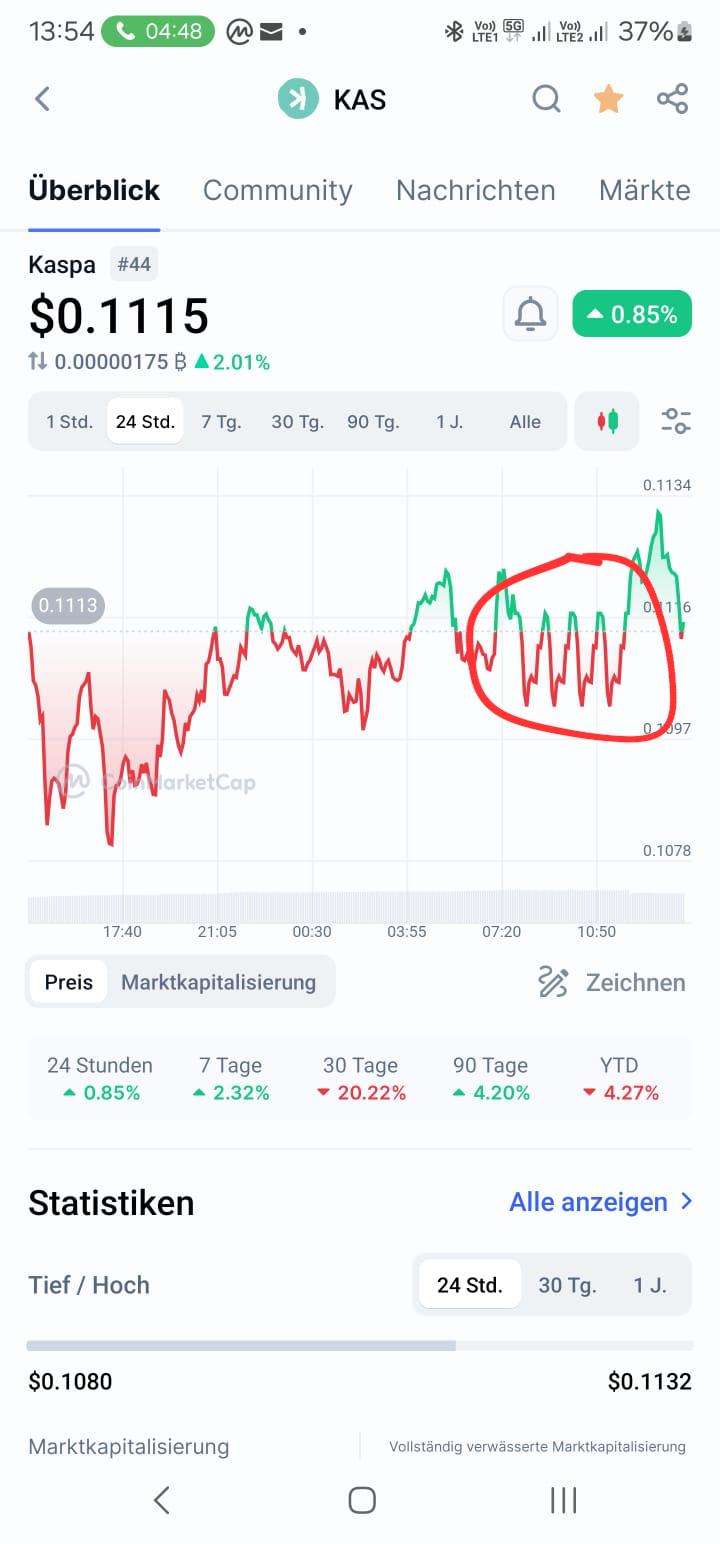Open Alle anzeigen in Statistiken

click(600, 1201)
